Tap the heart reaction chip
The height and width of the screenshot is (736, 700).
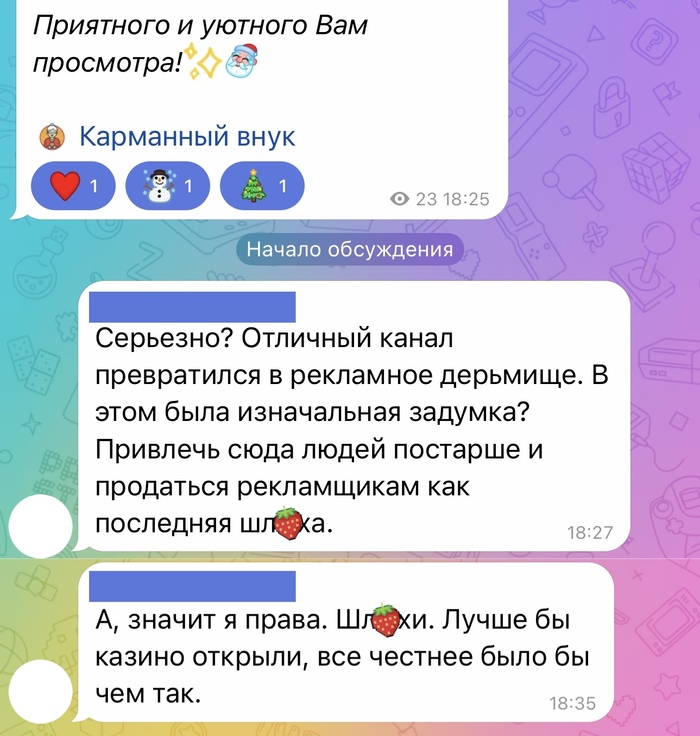[74, 186]
